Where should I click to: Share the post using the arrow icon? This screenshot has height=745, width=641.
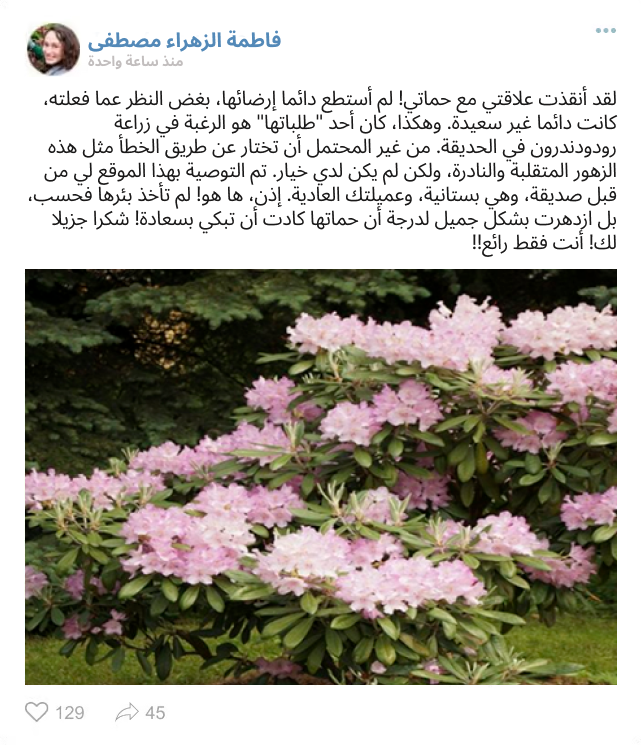click(127, 712)
